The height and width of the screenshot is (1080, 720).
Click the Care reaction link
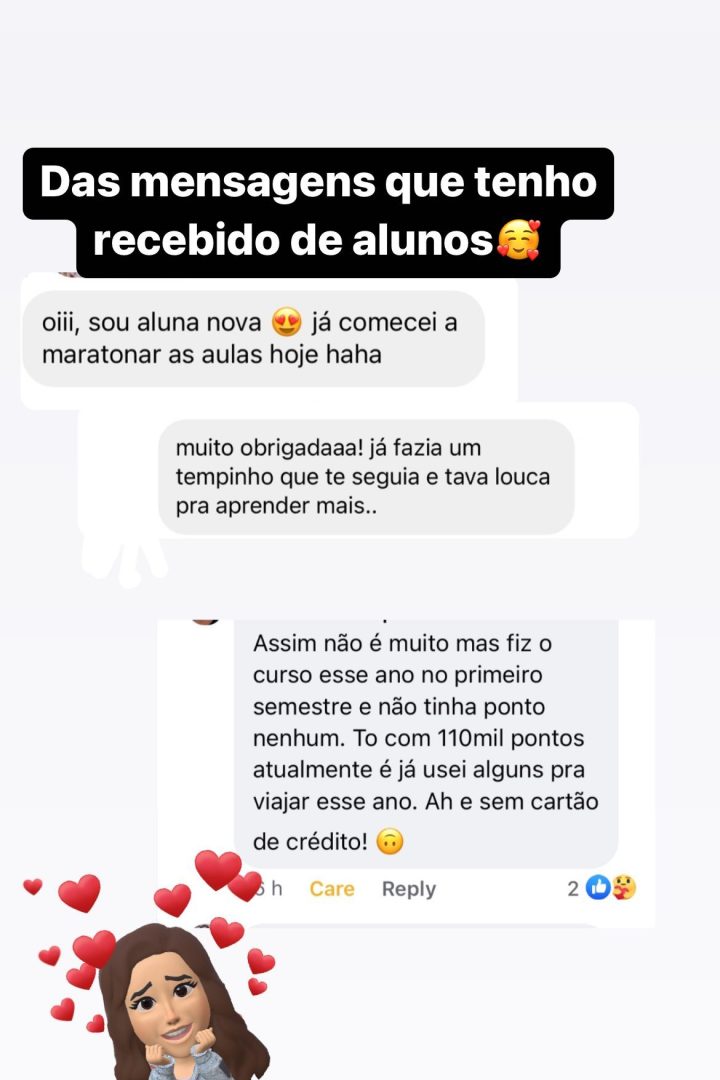[332, 888]
